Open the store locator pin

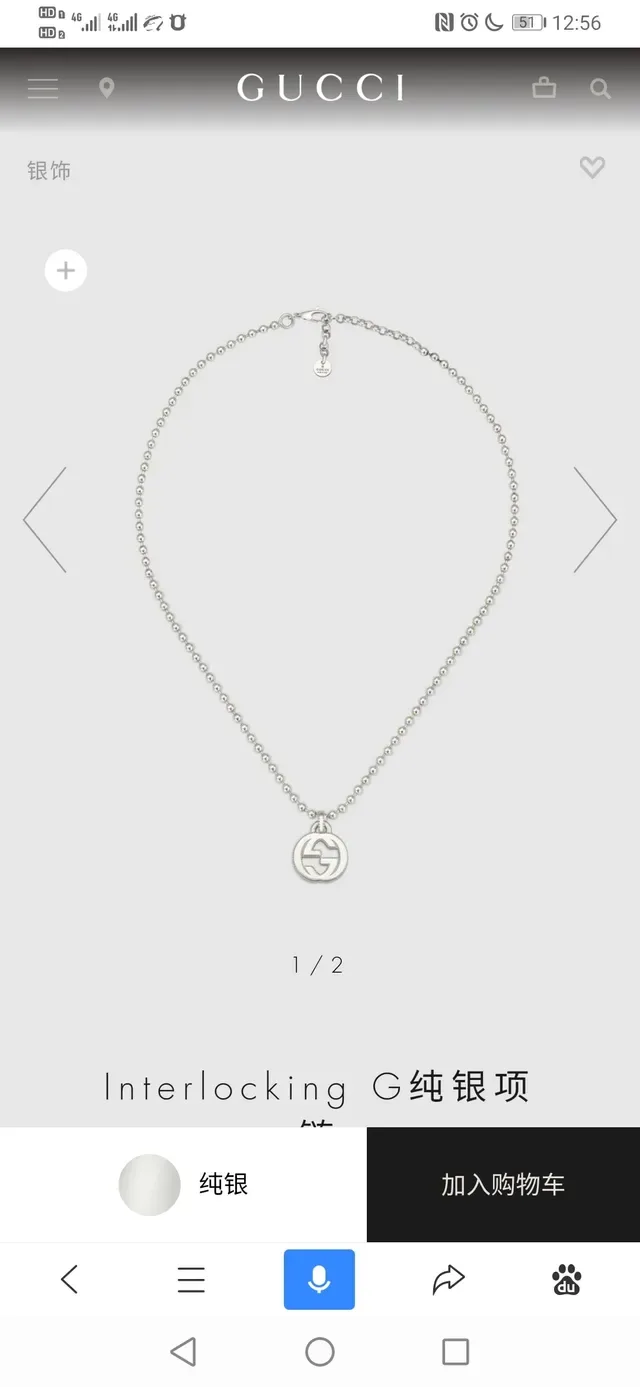(x=107, y=89)
